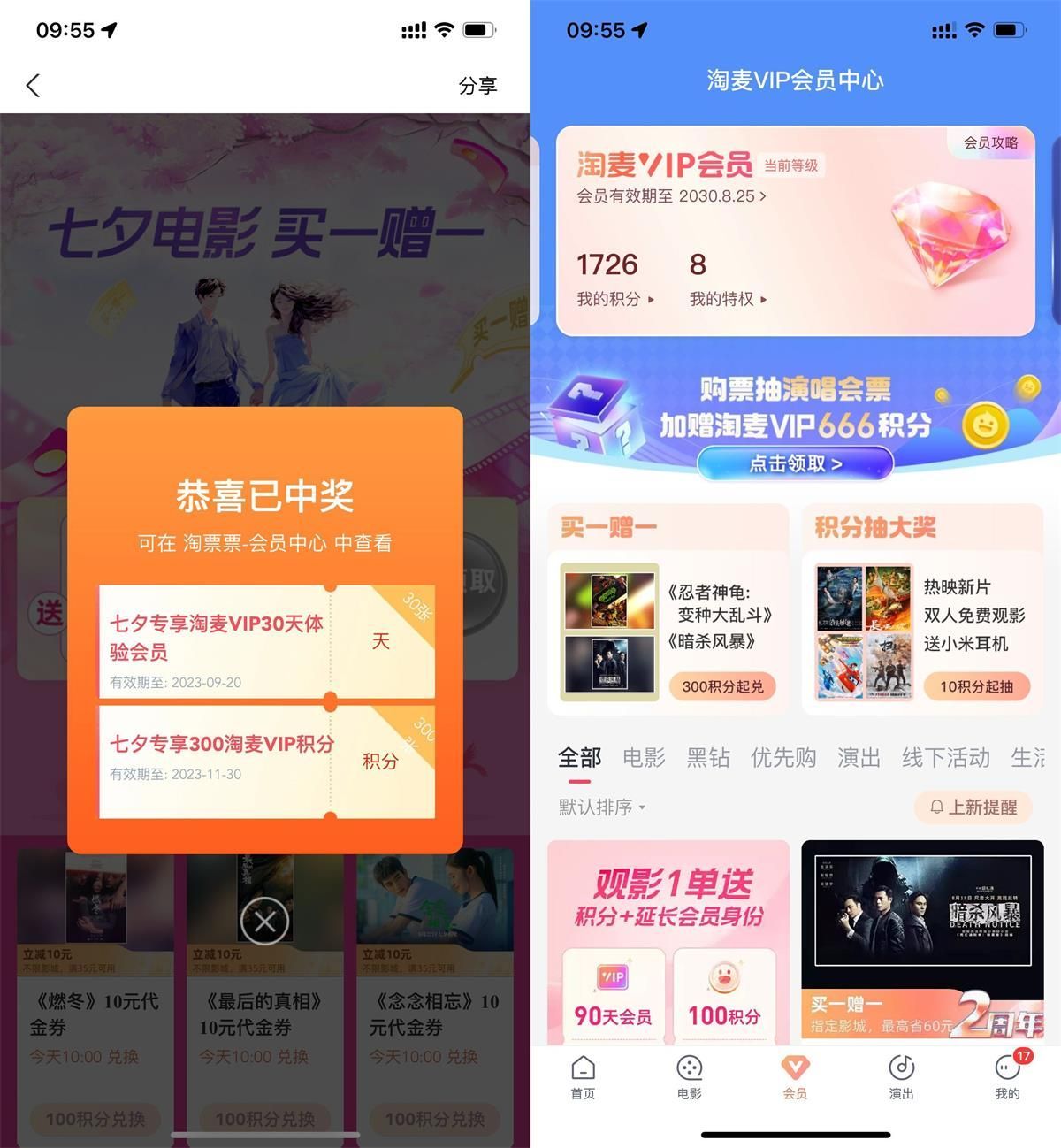Image resolution: width=1061 pixels, height=1148 pixels.
Task: Enter the 10积分起抽 points lottery
Action: click(976, 686)
